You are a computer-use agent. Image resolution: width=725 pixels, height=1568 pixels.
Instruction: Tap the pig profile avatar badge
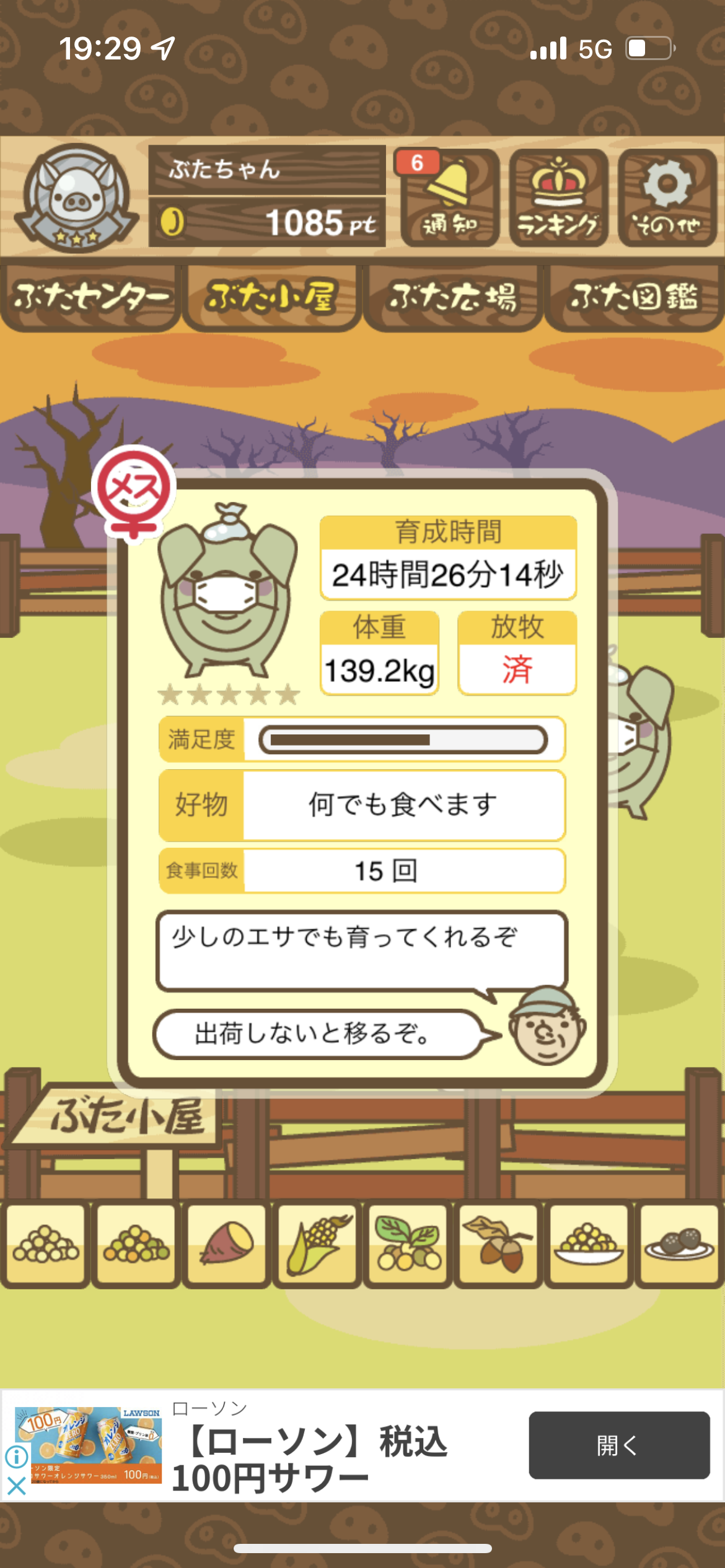coord(76,198)
